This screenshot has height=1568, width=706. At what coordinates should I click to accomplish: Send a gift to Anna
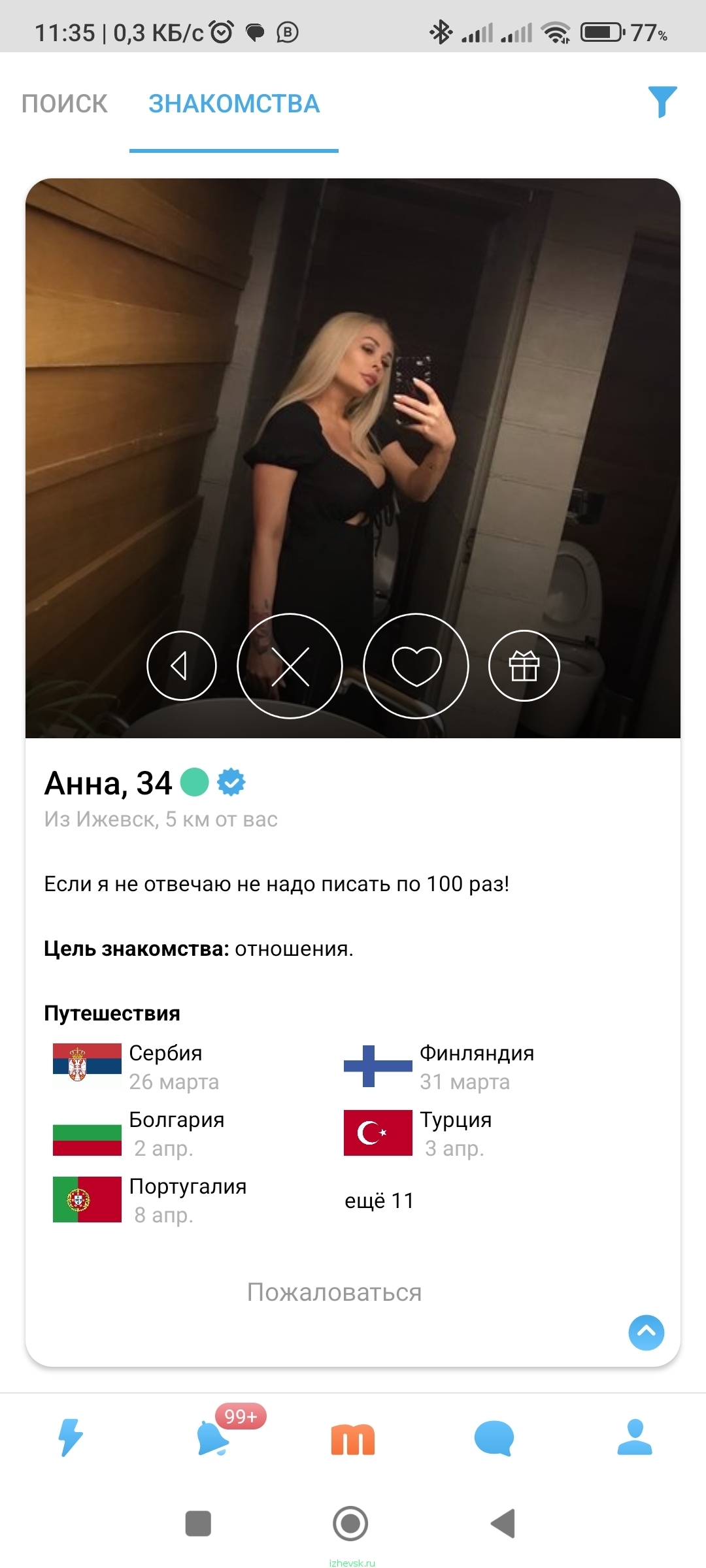tap(524, 666)
